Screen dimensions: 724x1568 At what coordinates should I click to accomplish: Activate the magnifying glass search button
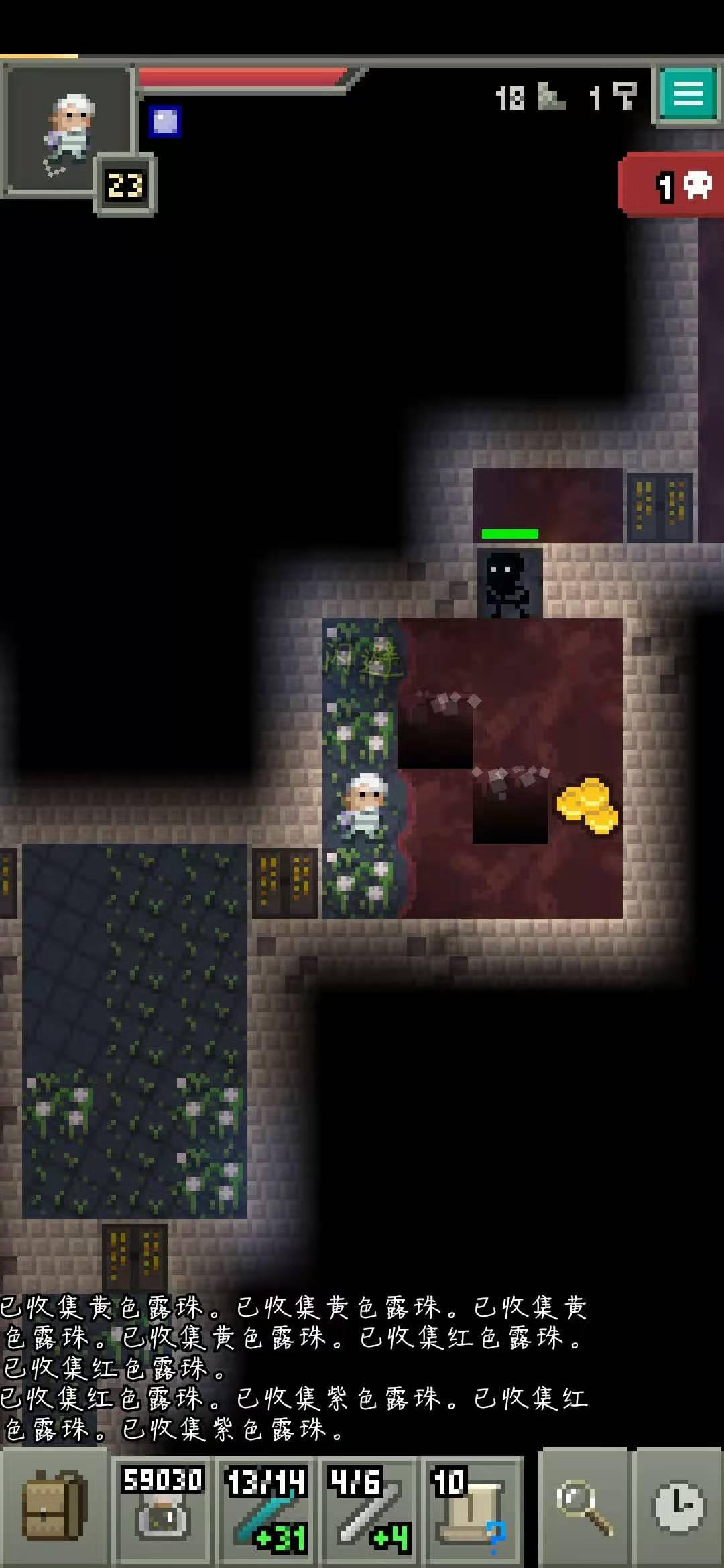(584, 1509)
